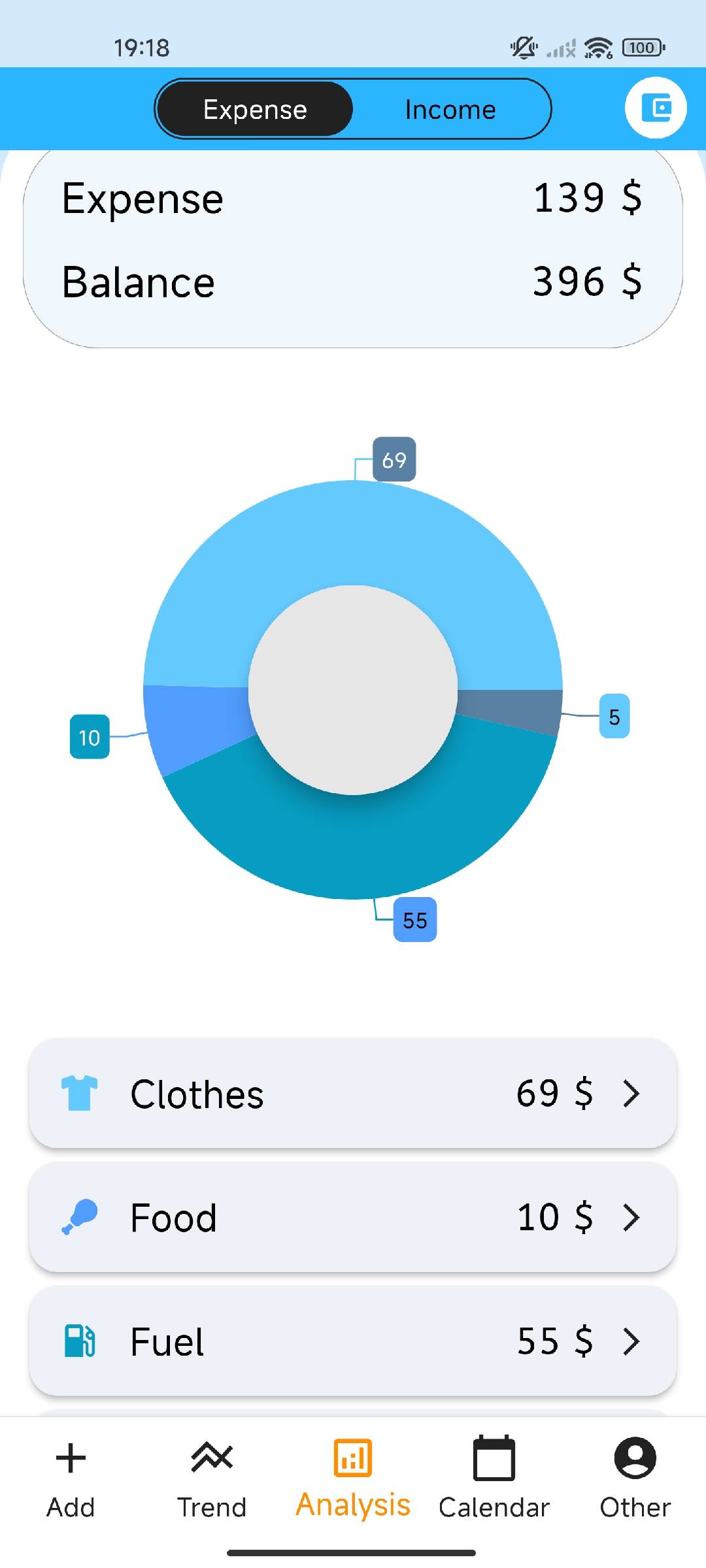
Task: Tap the Analysis tab
Action: click(353, 1480)
